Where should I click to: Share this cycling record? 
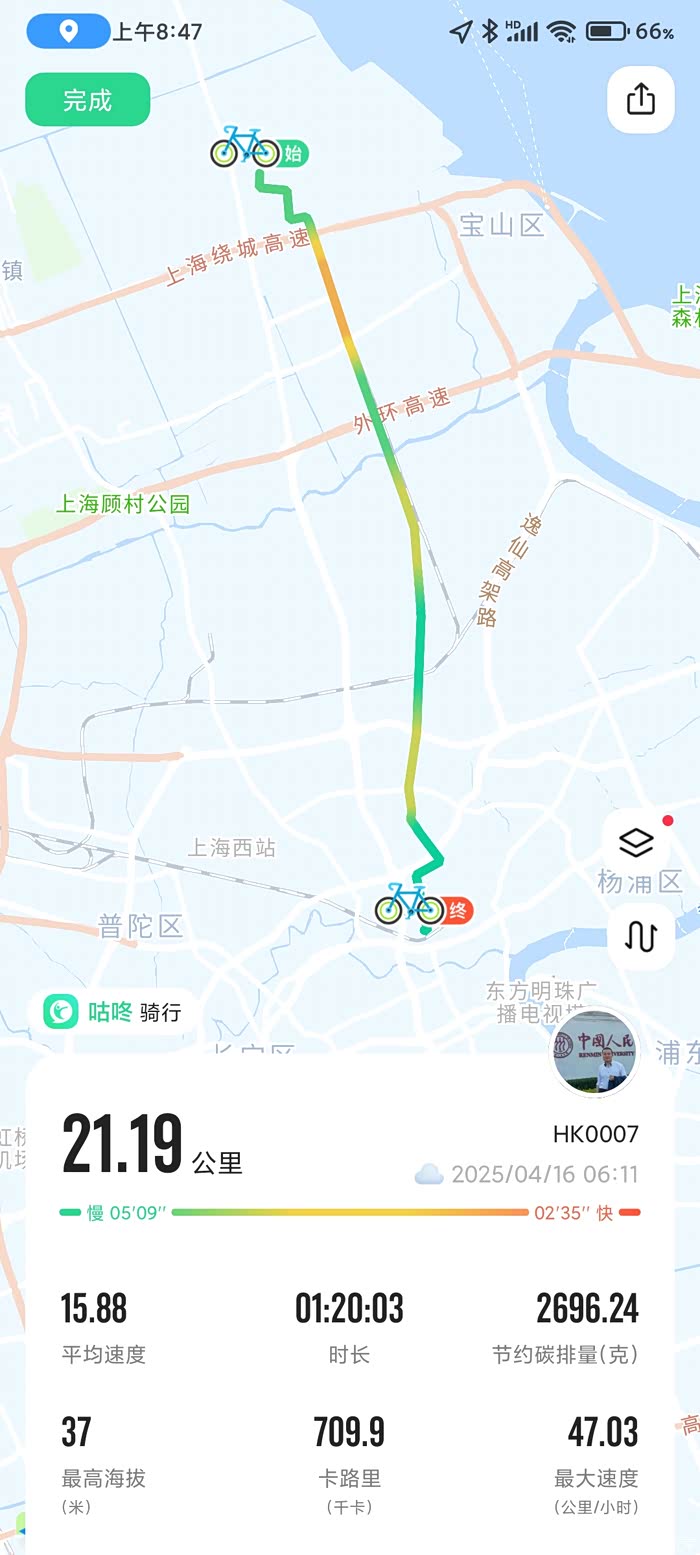[640, 99]
